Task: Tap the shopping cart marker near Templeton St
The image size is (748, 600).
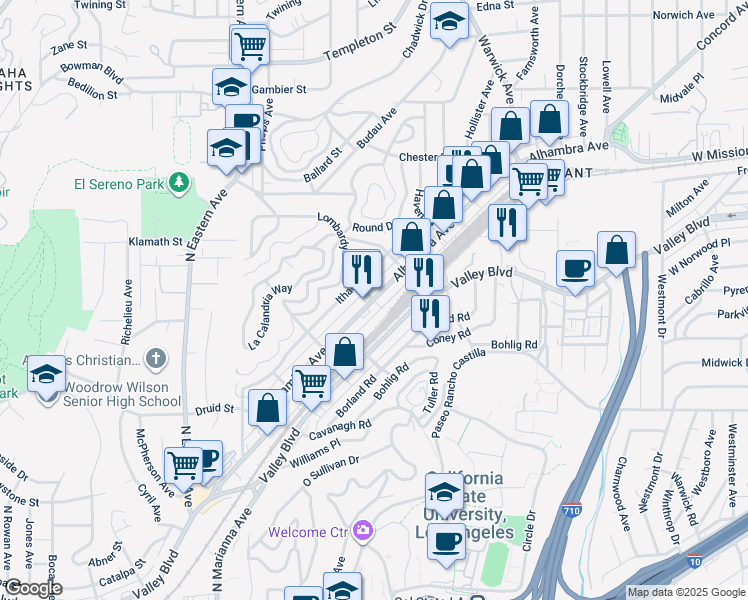Action: 249,44
